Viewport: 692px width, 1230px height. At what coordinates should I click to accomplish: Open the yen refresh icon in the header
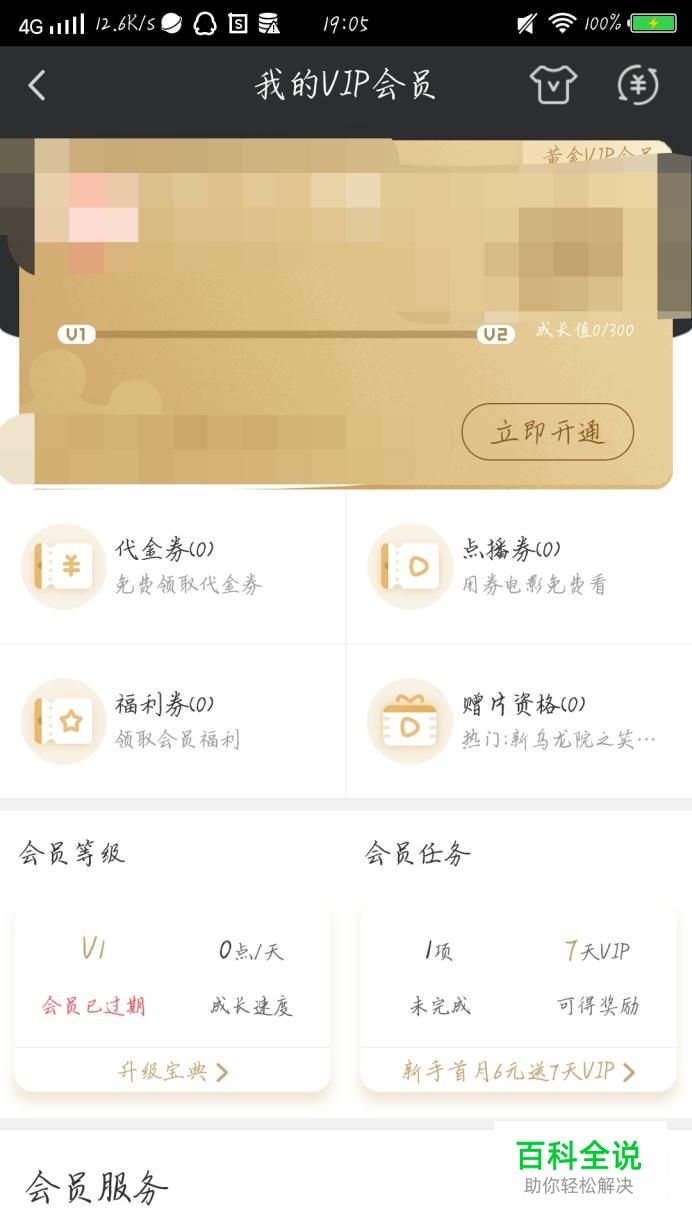pos(638,85)
